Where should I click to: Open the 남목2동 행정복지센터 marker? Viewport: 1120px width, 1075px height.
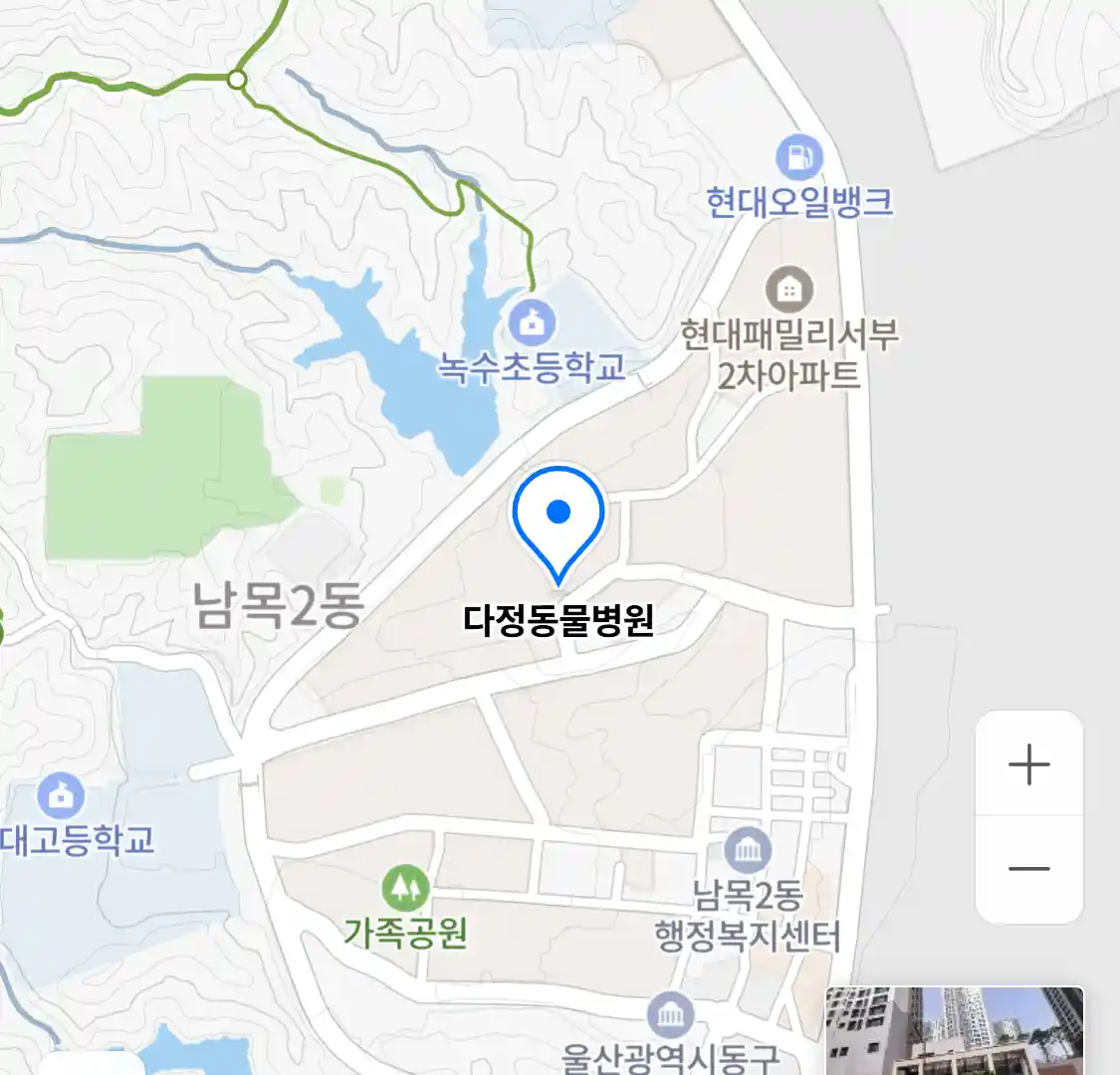(x=747, y=849)
